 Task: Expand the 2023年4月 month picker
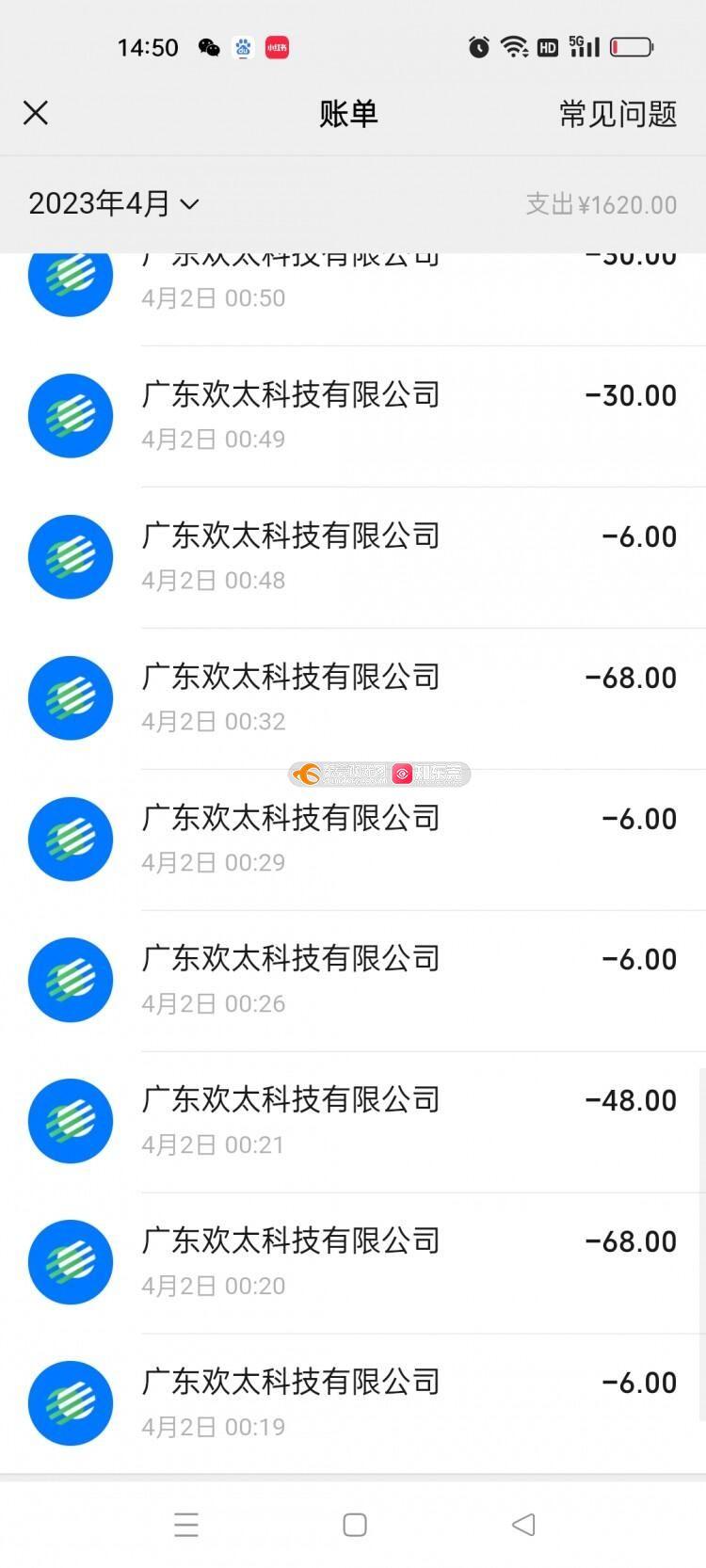tap(114, 203)
